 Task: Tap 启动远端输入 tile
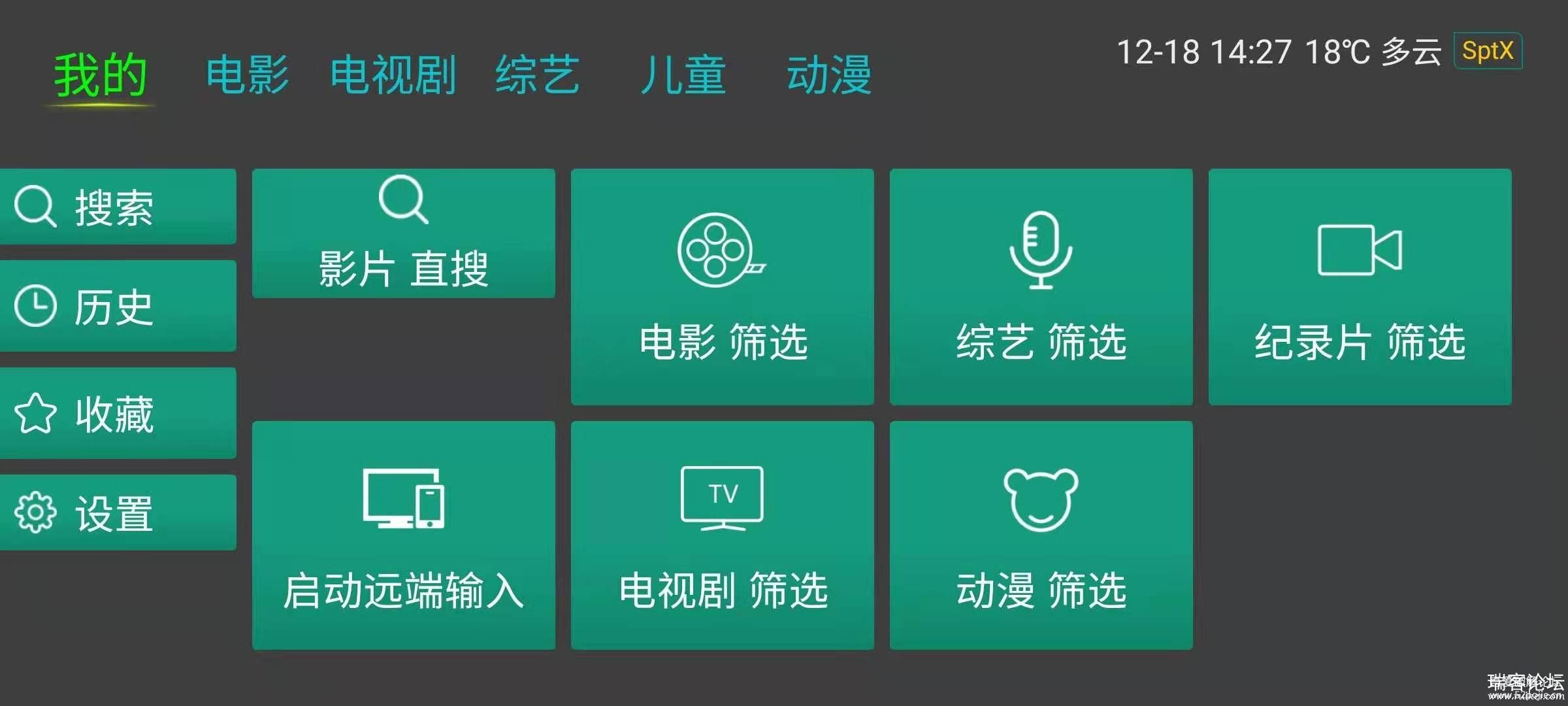pyautogui.click(x=404, y=535)
